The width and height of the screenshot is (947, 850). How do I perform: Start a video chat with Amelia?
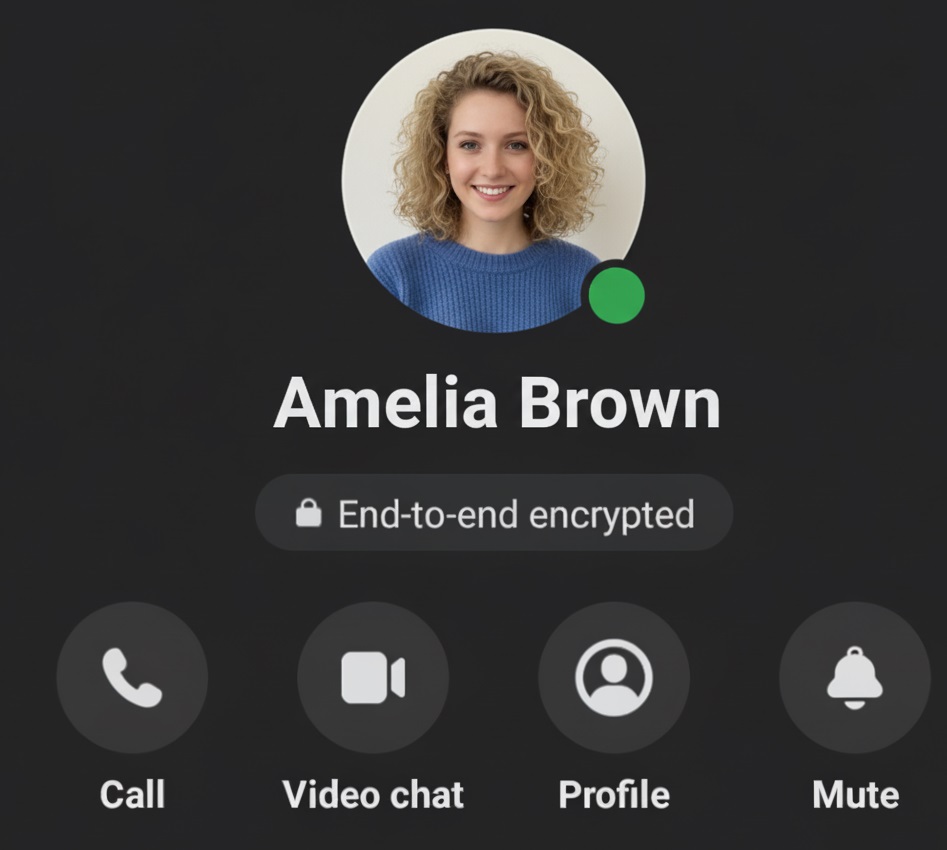pos(373,677)
